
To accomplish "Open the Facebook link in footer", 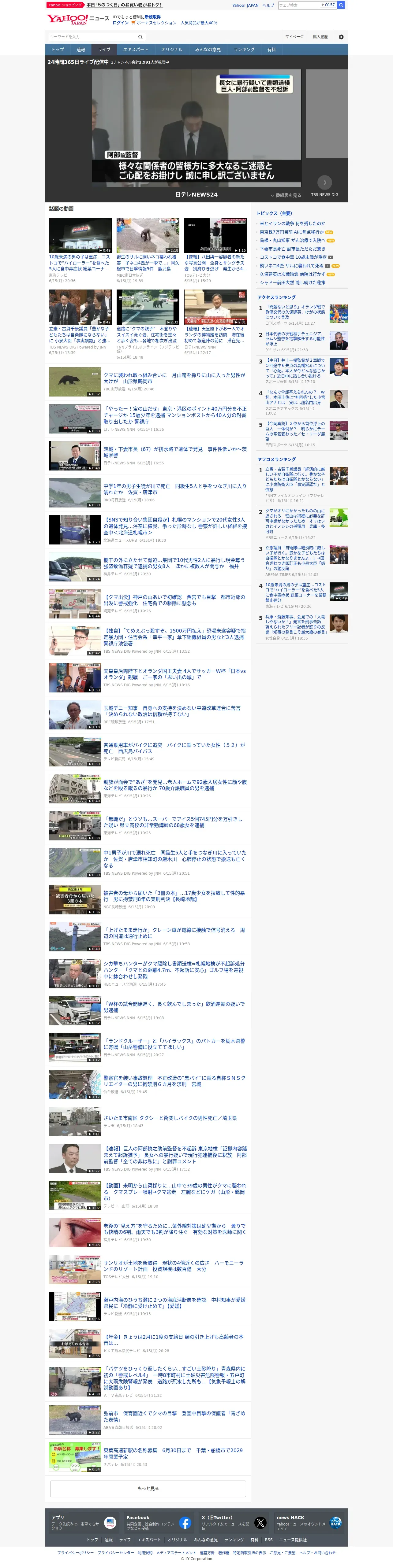I will (x=158, y=1522).
